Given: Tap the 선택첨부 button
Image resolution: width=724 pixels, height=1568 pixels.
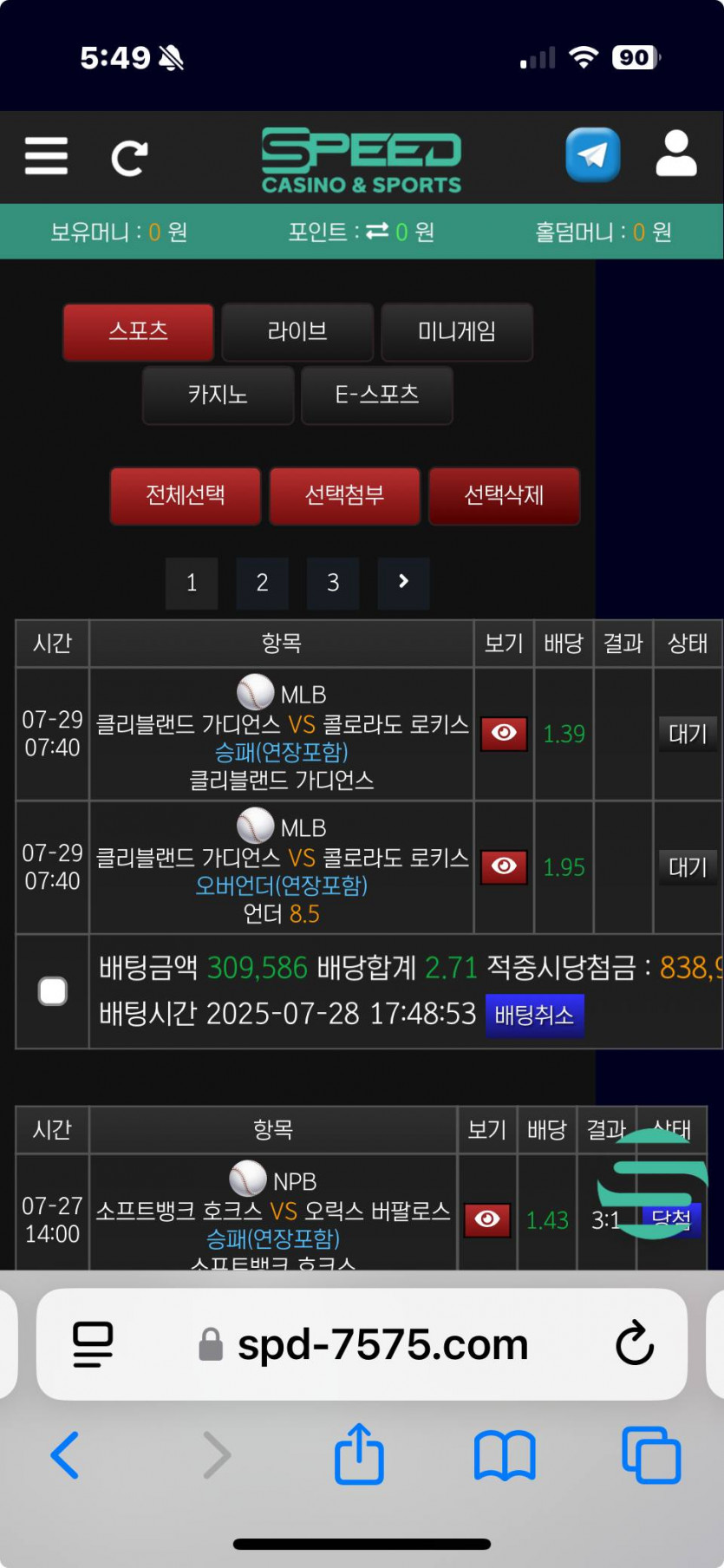Looking at the screenshot, I should 345,495.
